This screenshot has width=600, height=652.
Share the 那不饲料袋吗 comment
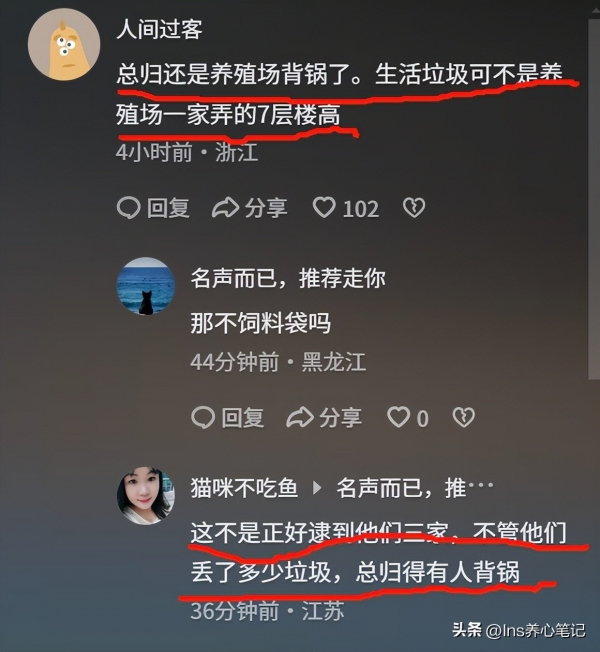coord(324,417)
